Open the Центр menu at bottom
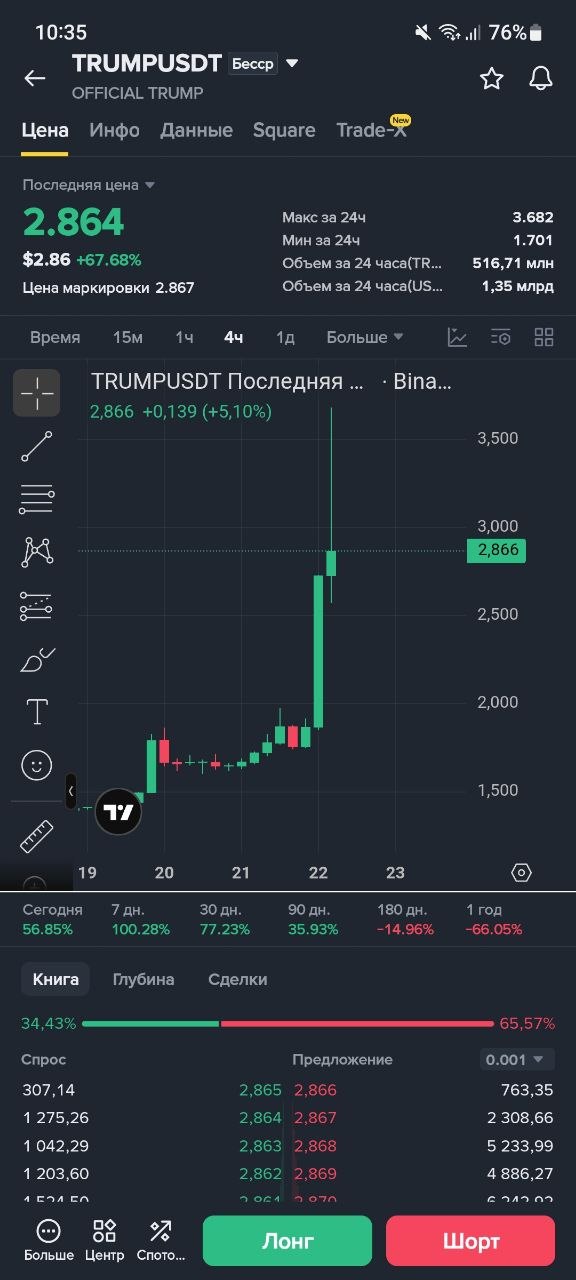 [104, 1240]
